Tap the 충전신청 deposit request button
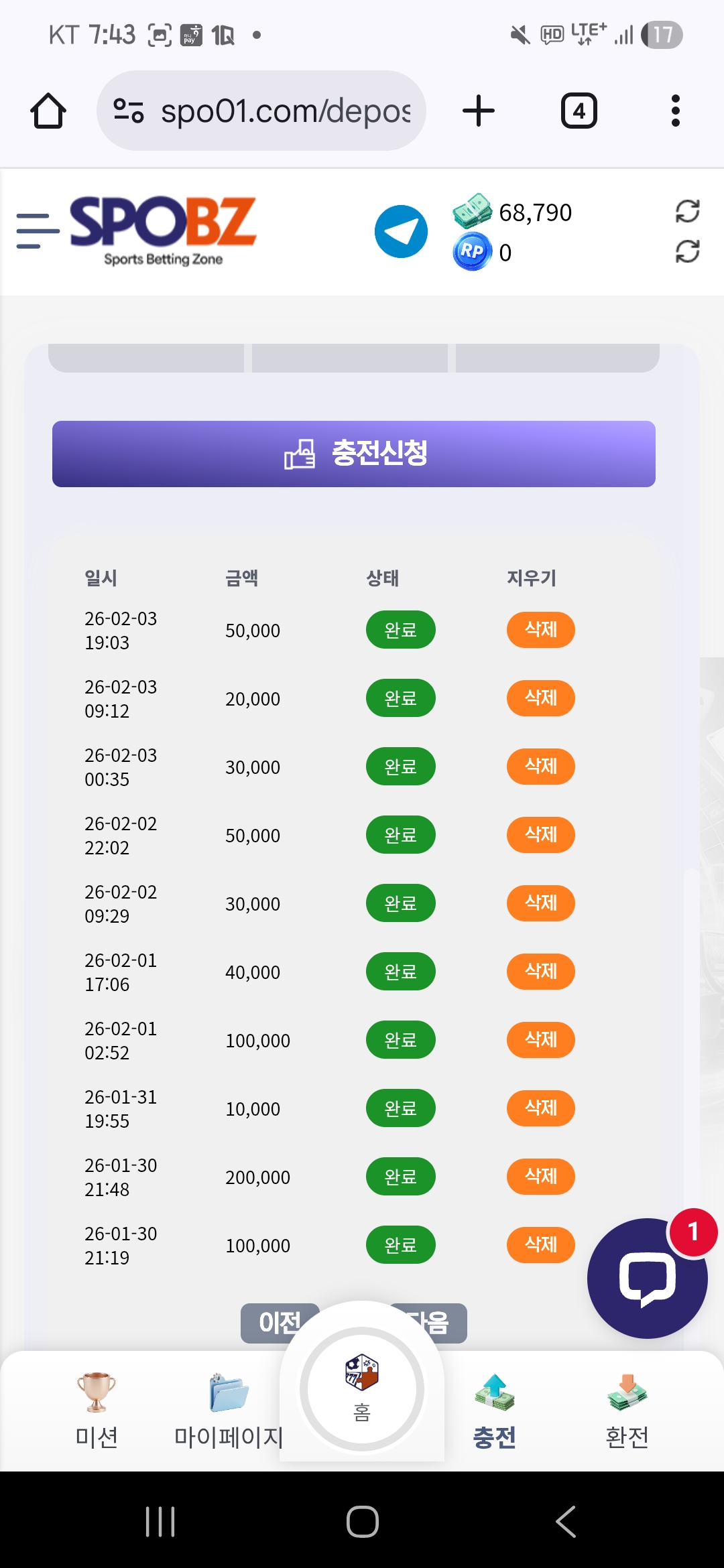Image resolution: width=724 pixels, height=1568 pixels. (x=354, y=454)
